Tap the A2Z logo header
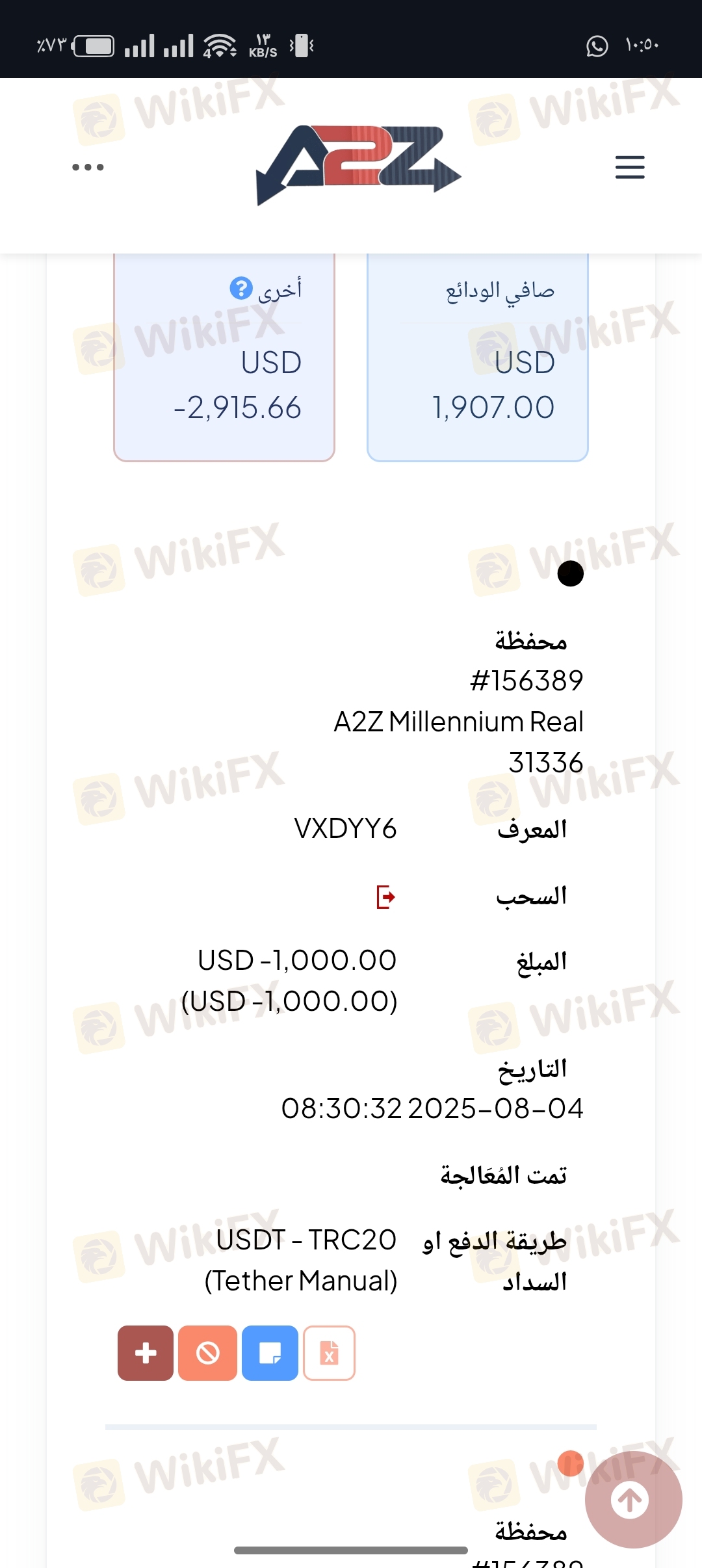Viewport: 702px width, 1568px height. click(359, 165)
